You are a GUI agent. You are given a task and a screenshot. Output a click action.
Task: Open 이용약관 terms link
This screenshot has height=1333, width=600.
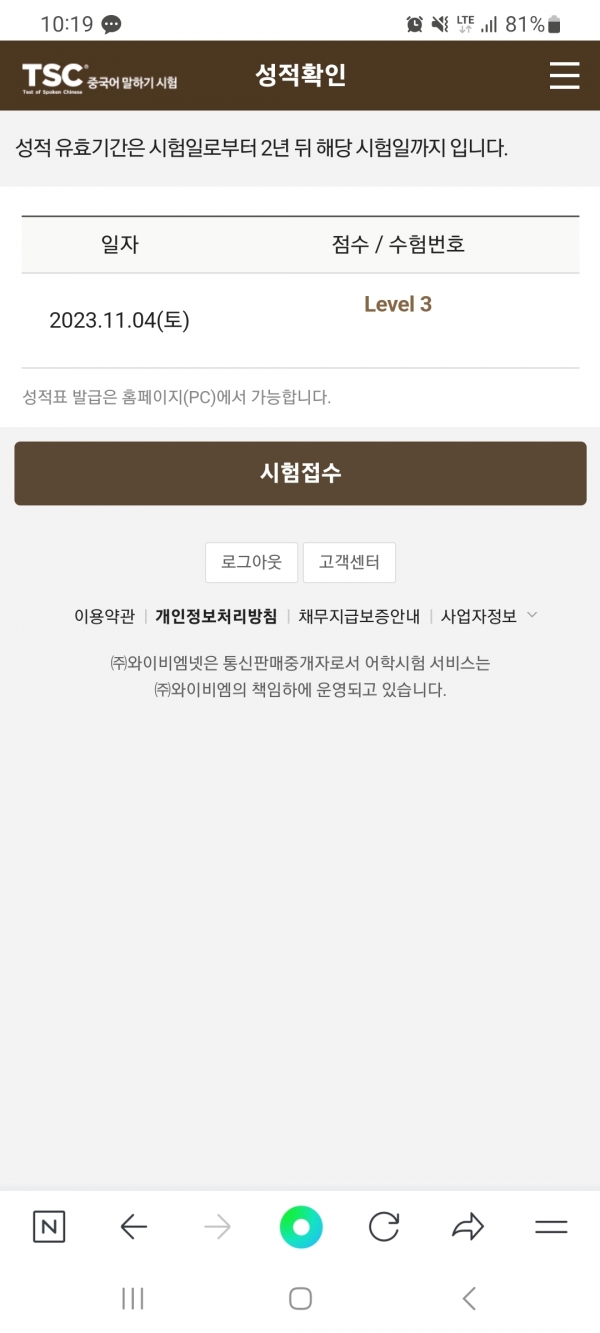(x=104, y=616)
